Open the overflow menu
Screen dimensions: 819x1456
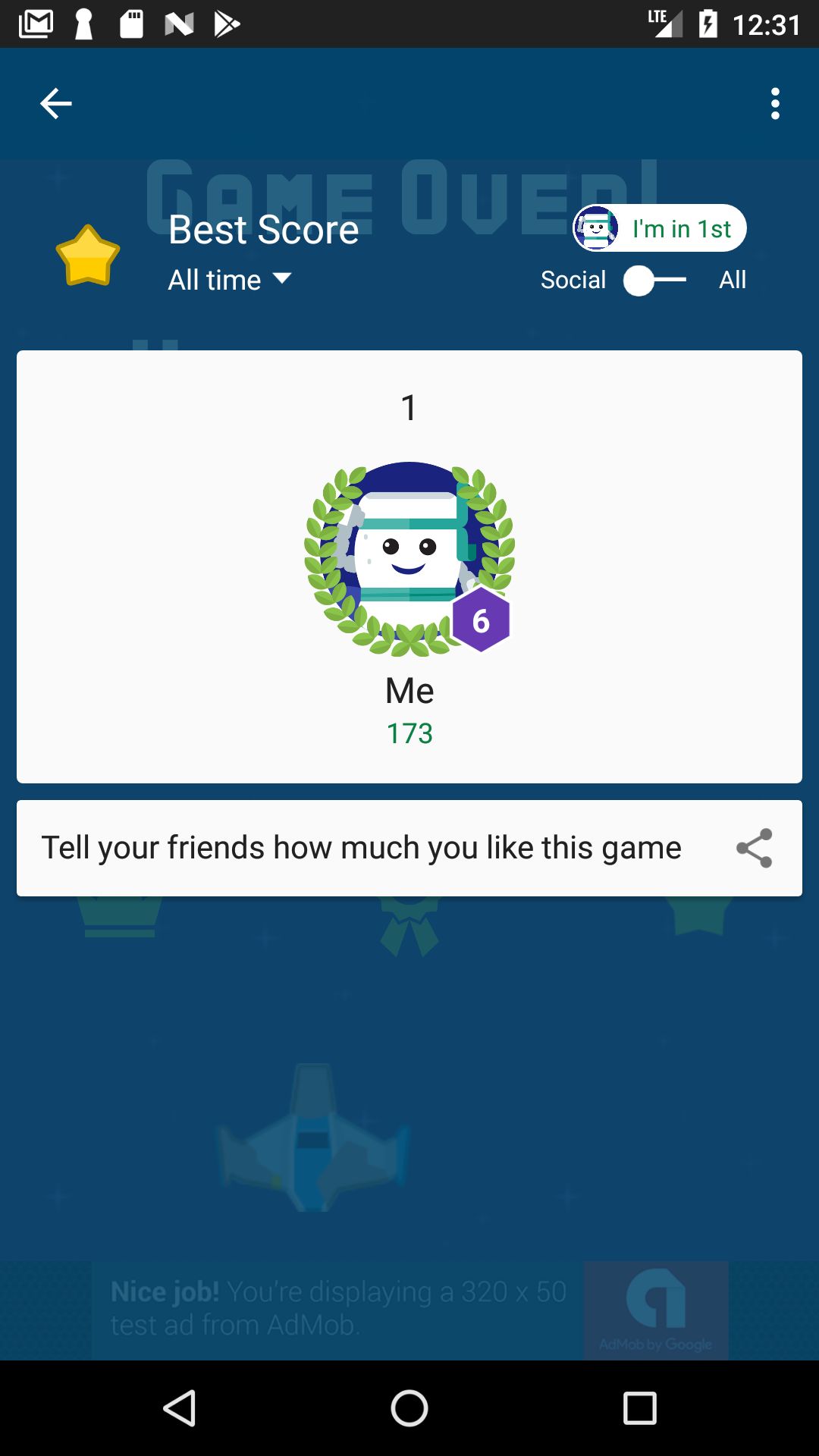point(774,103)
